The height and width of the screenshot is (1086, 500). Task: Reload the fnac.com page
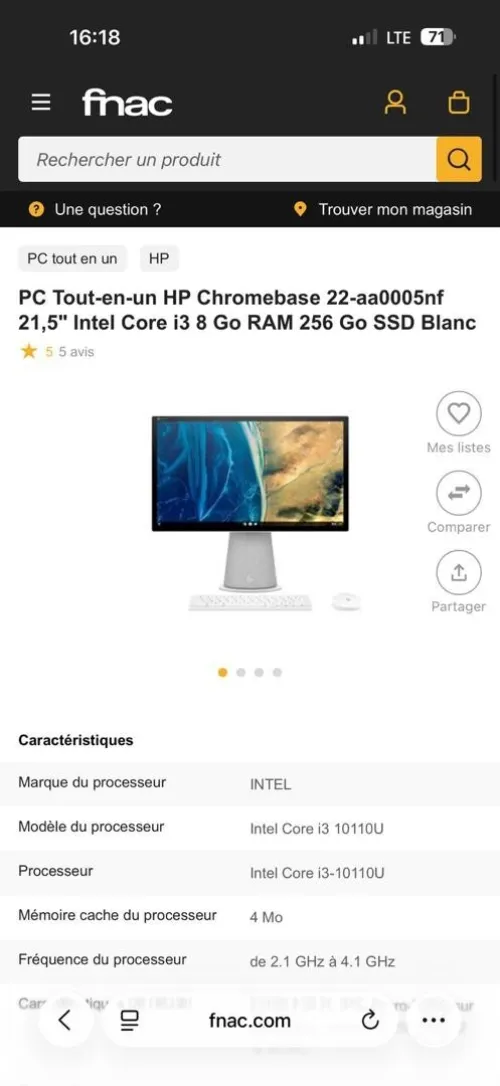click(x=370, y=1020)
